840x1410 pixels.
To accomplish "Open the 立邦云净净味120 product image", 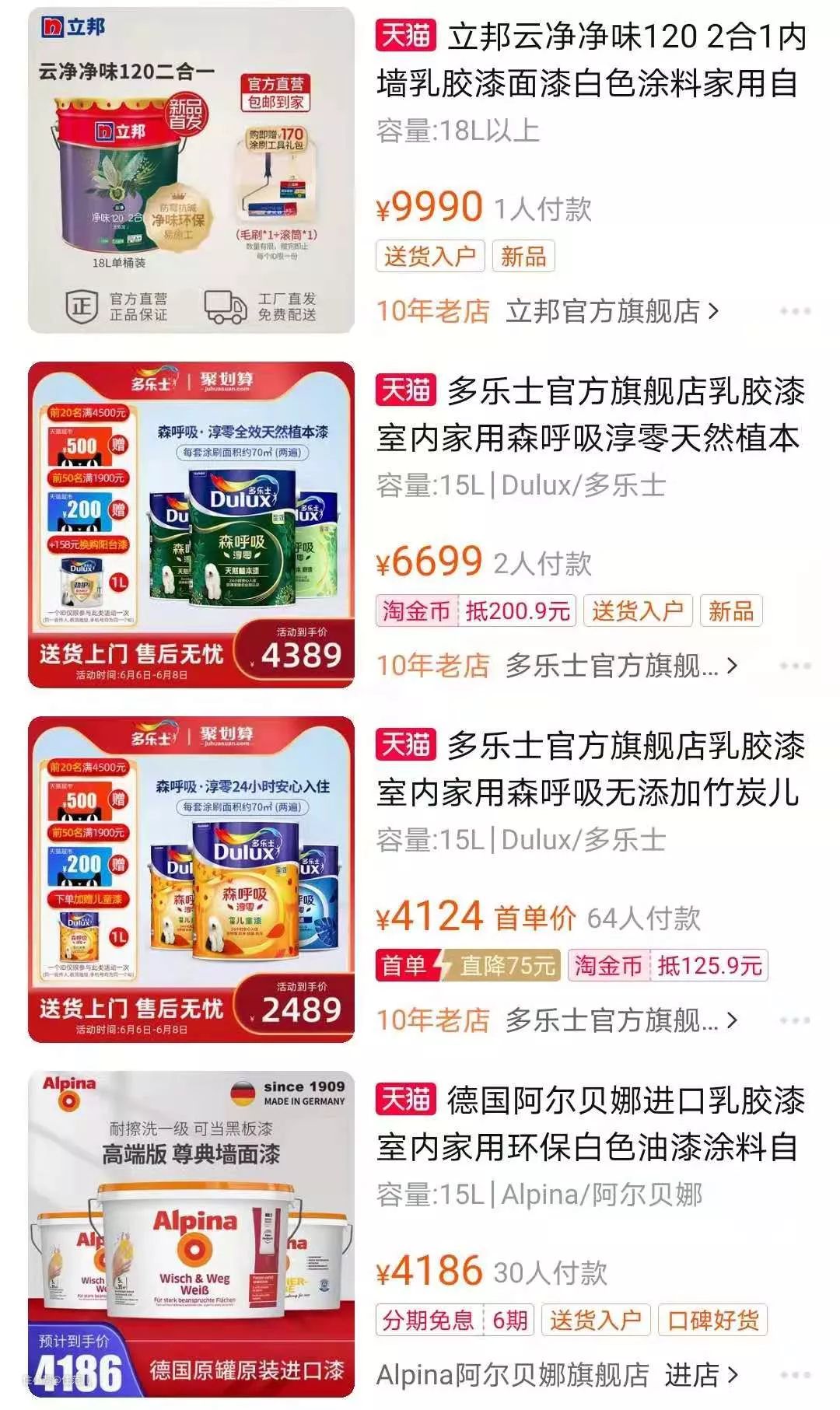I will pos(191,170).
